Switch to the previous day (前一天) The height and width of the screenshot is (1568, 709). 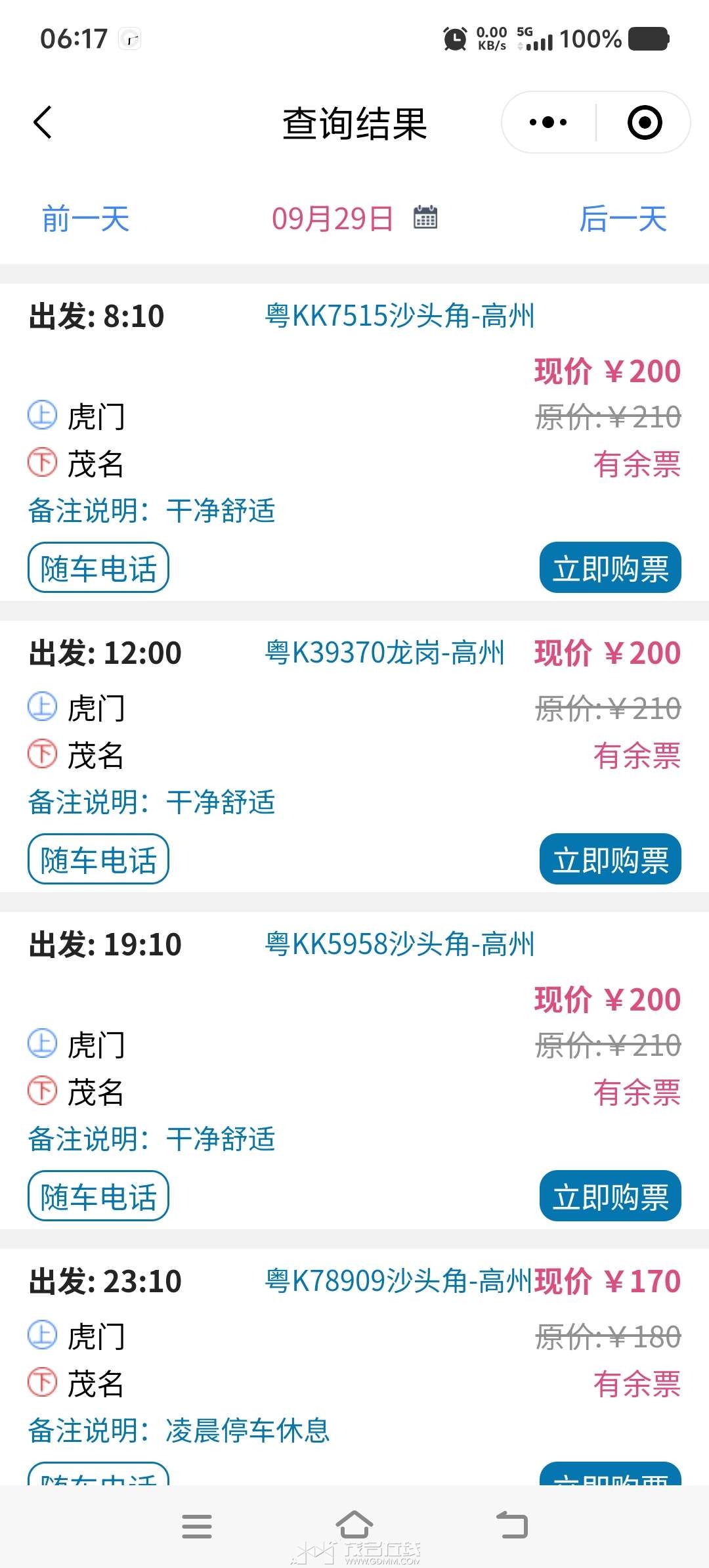tap(85, 219)
